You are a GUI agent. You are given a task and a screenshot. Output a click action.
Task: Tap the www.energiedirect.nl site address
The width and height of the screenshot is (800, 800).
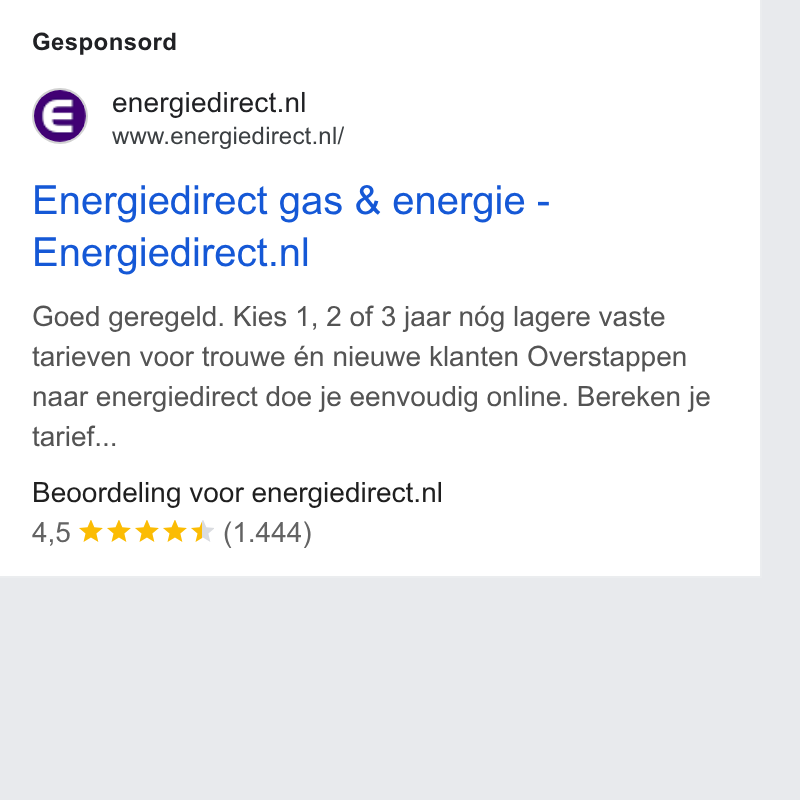(228, 136)
